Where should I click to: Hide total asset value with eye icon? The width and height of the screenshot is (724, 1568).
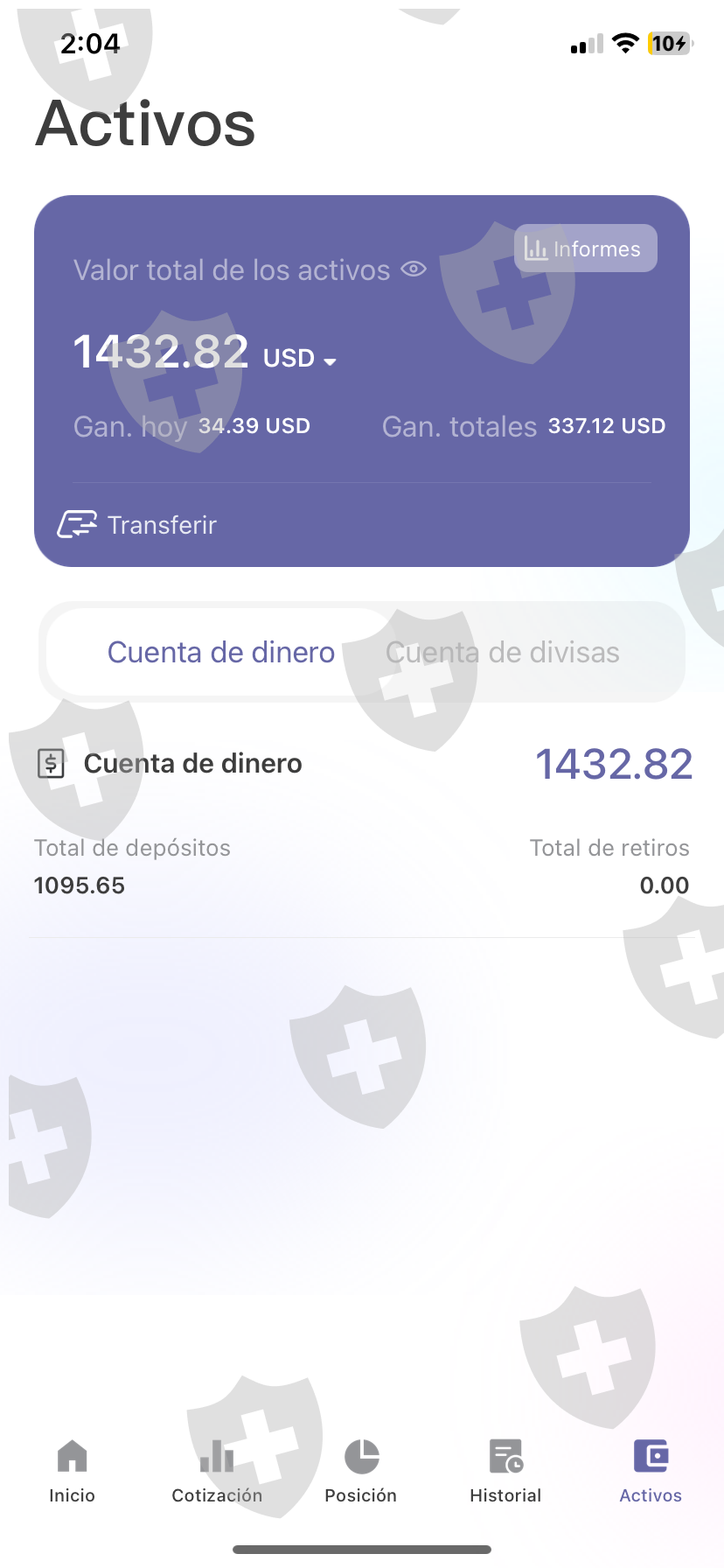414,269
